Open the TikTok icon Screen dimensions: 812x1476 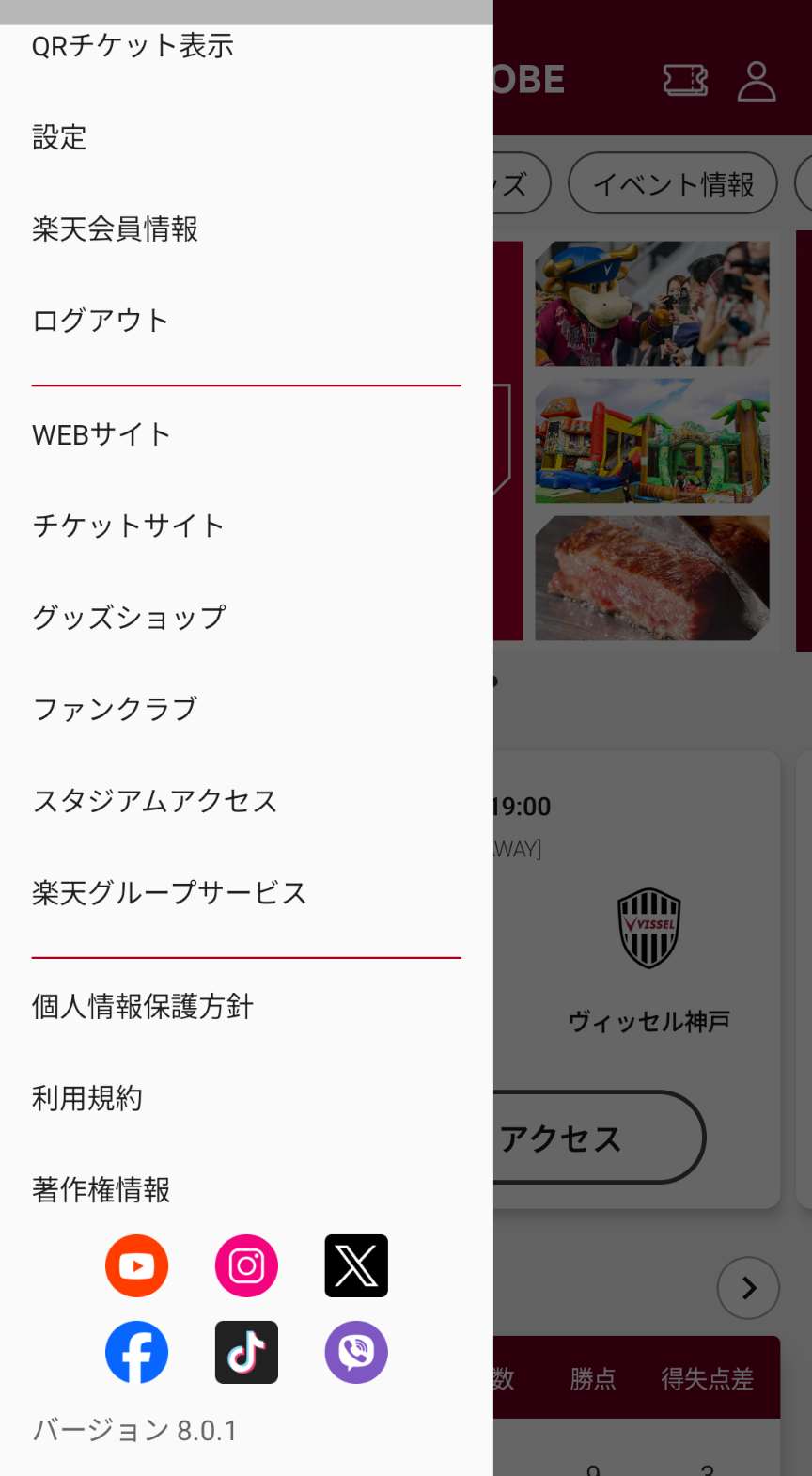[246, 1352]
